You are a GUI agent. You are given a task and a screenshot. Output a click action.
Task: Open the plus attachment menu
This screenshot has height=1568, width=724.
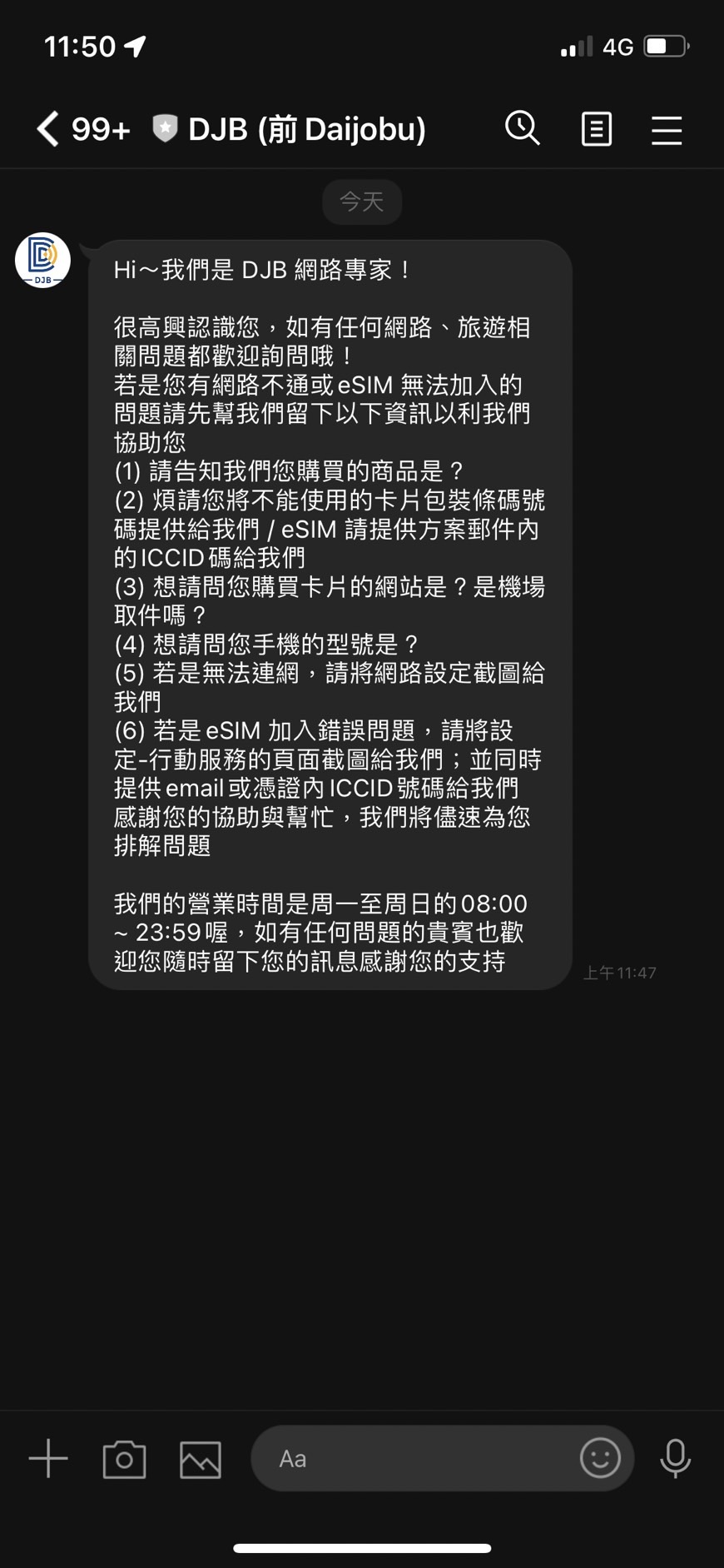(48, 1458)
